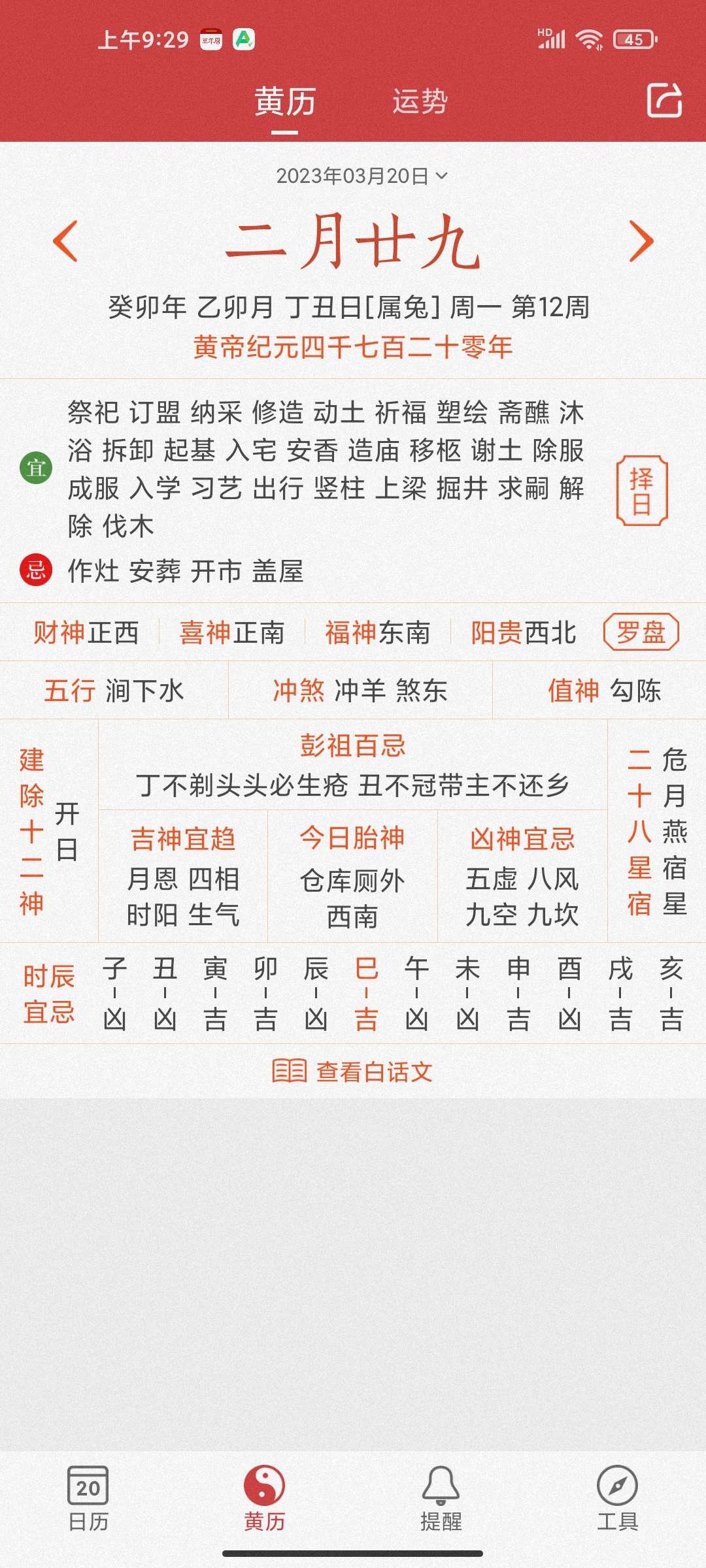Open the 工具 tools tab

coord(618,1497)
